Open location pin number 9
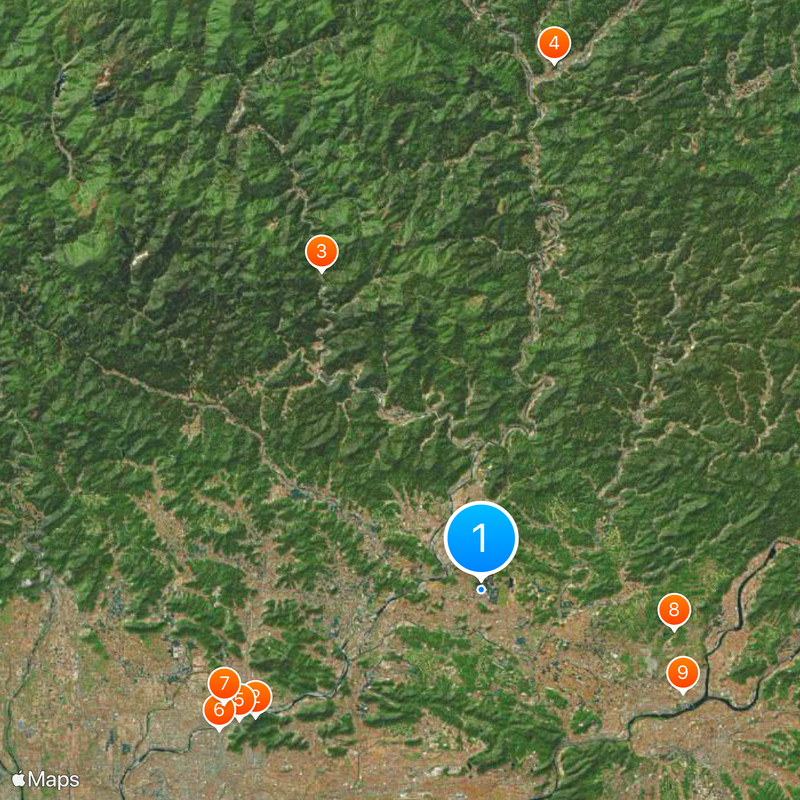The height and width of the screenshot is (800, 800). click(x=682, y=672)
